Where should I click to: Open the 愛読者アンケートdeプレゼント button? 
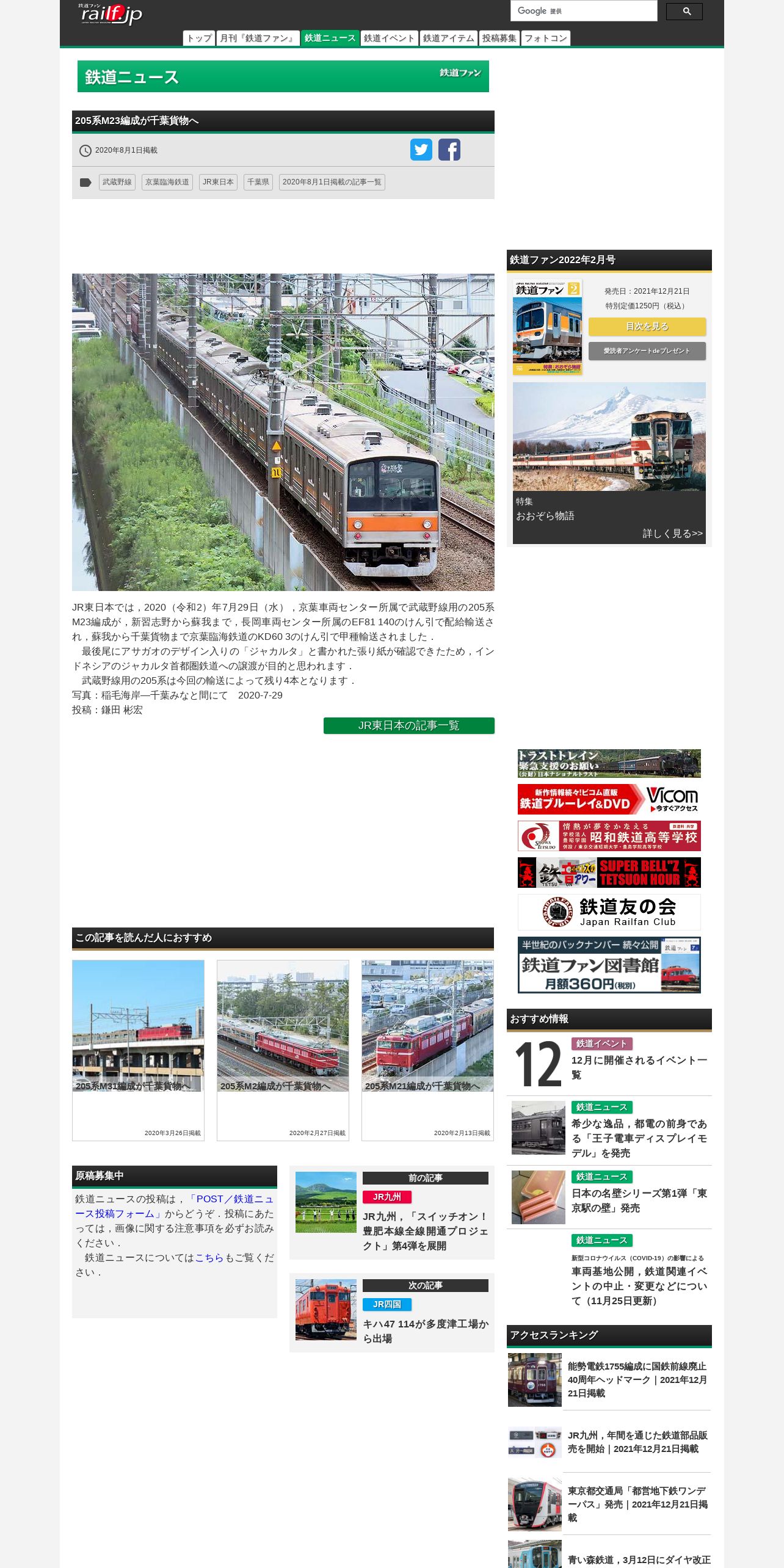(x=647, y=351)
